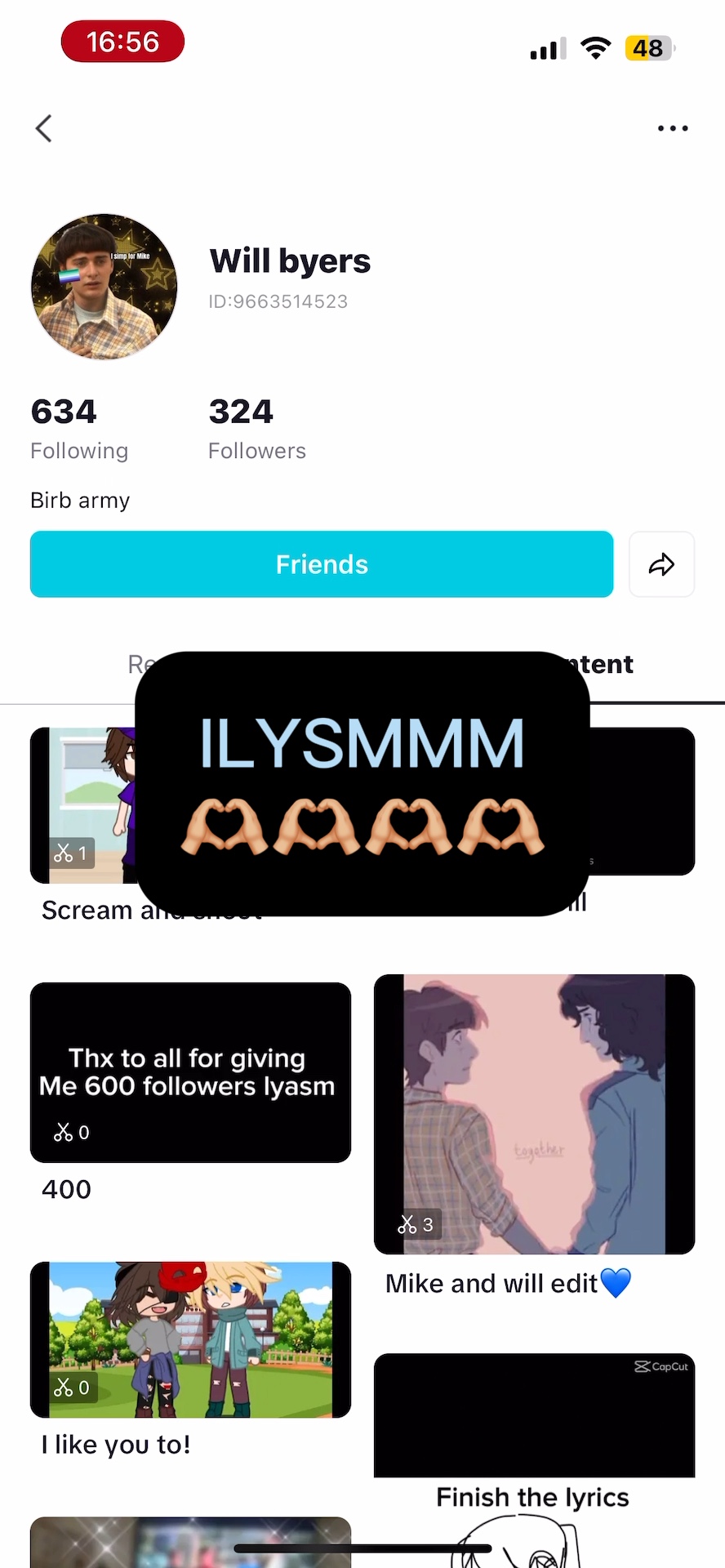Open the I like you to! template

[190, 1339]
